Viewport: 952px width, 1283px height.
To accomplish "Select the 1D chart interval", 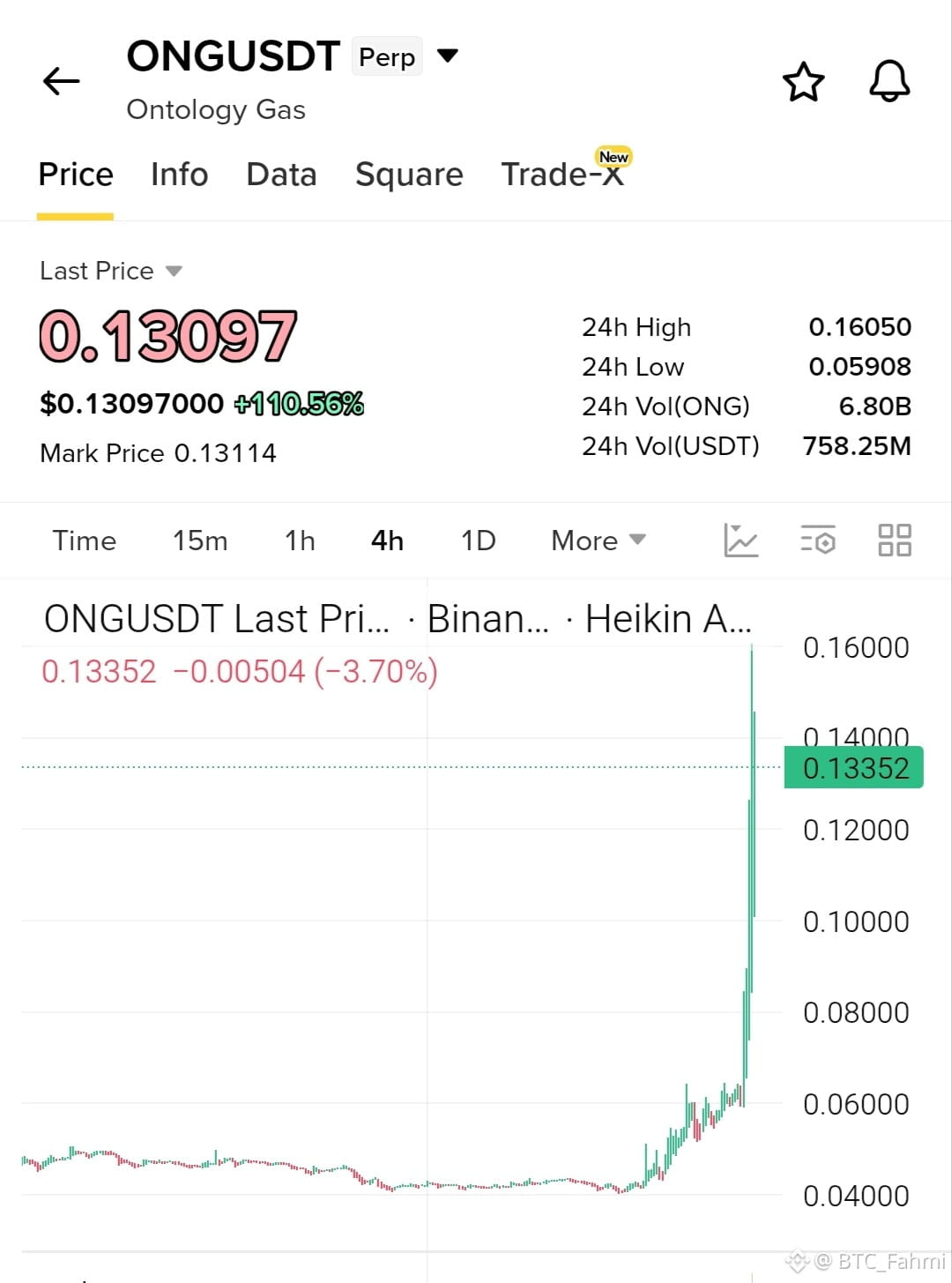I will (479, 541).
